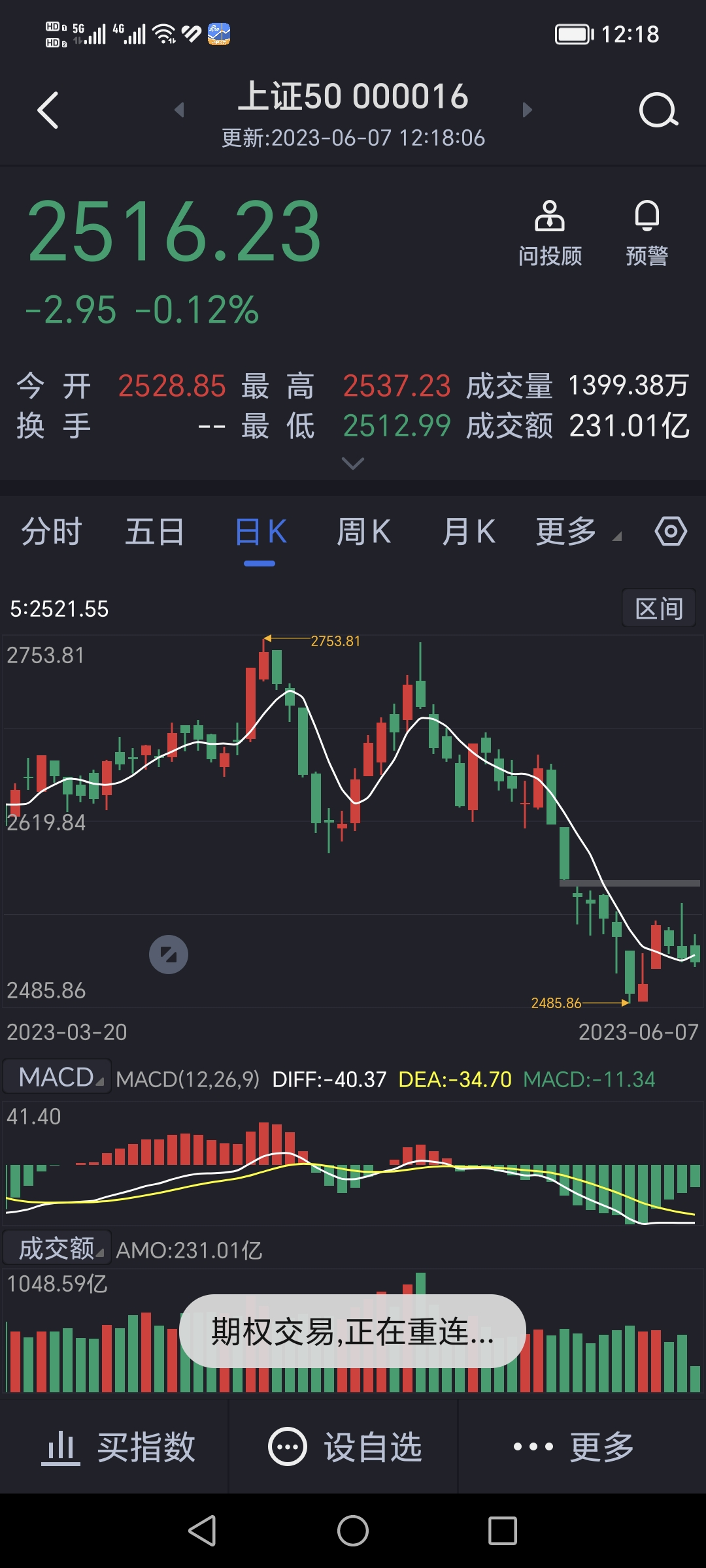Open the 更多 chart period dropdown
The height and width of the screenshot is (1568, 706).
(x=577, y=531)
